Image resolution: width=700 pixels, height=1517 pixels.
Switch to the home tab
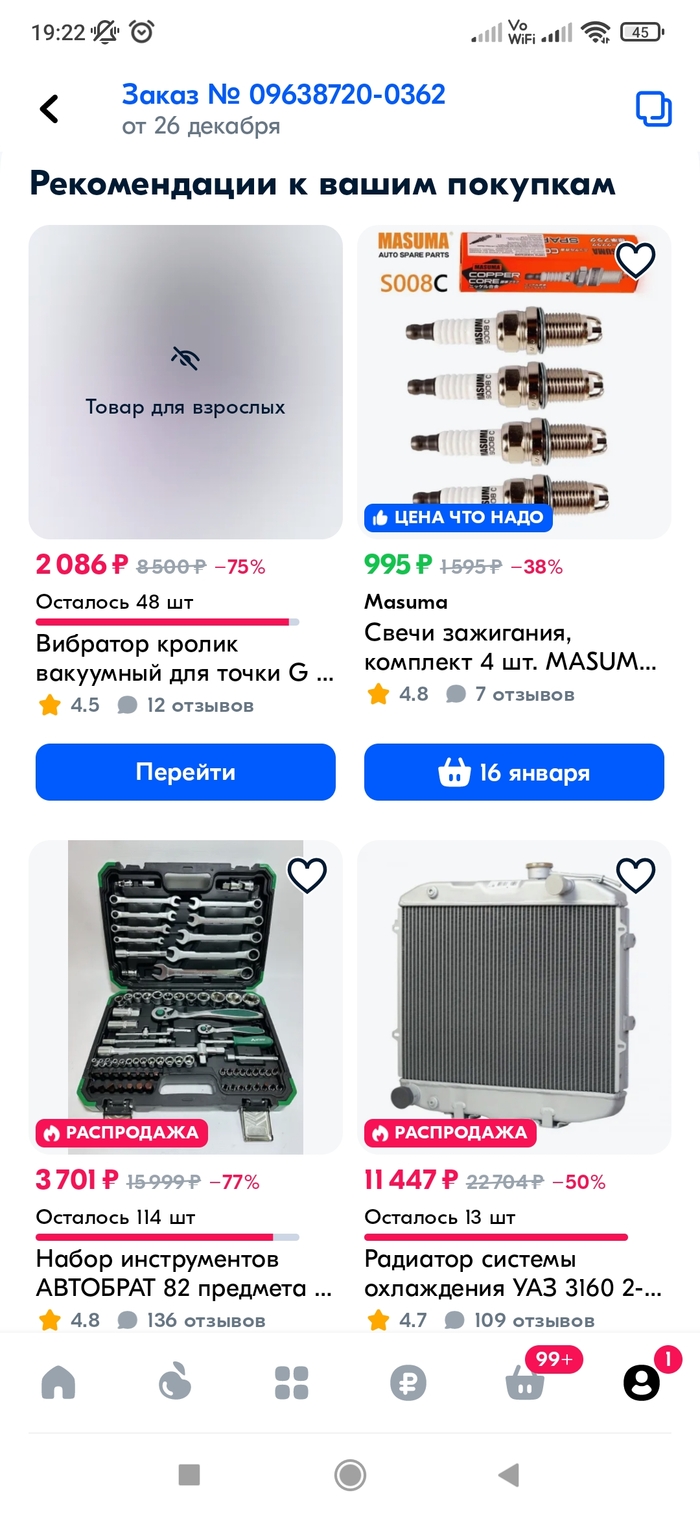pyautogui.click(x=59, y=1383)
